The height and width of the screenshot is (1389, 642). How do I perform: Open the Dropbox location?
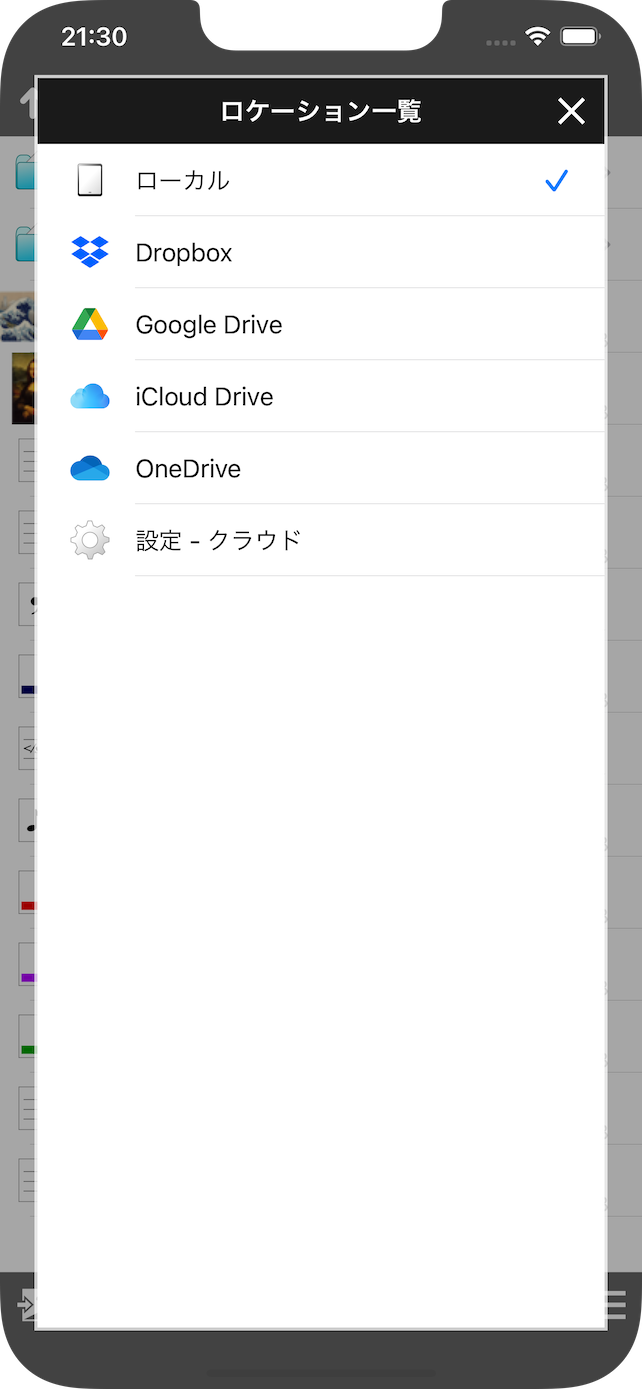click(321, 252)
